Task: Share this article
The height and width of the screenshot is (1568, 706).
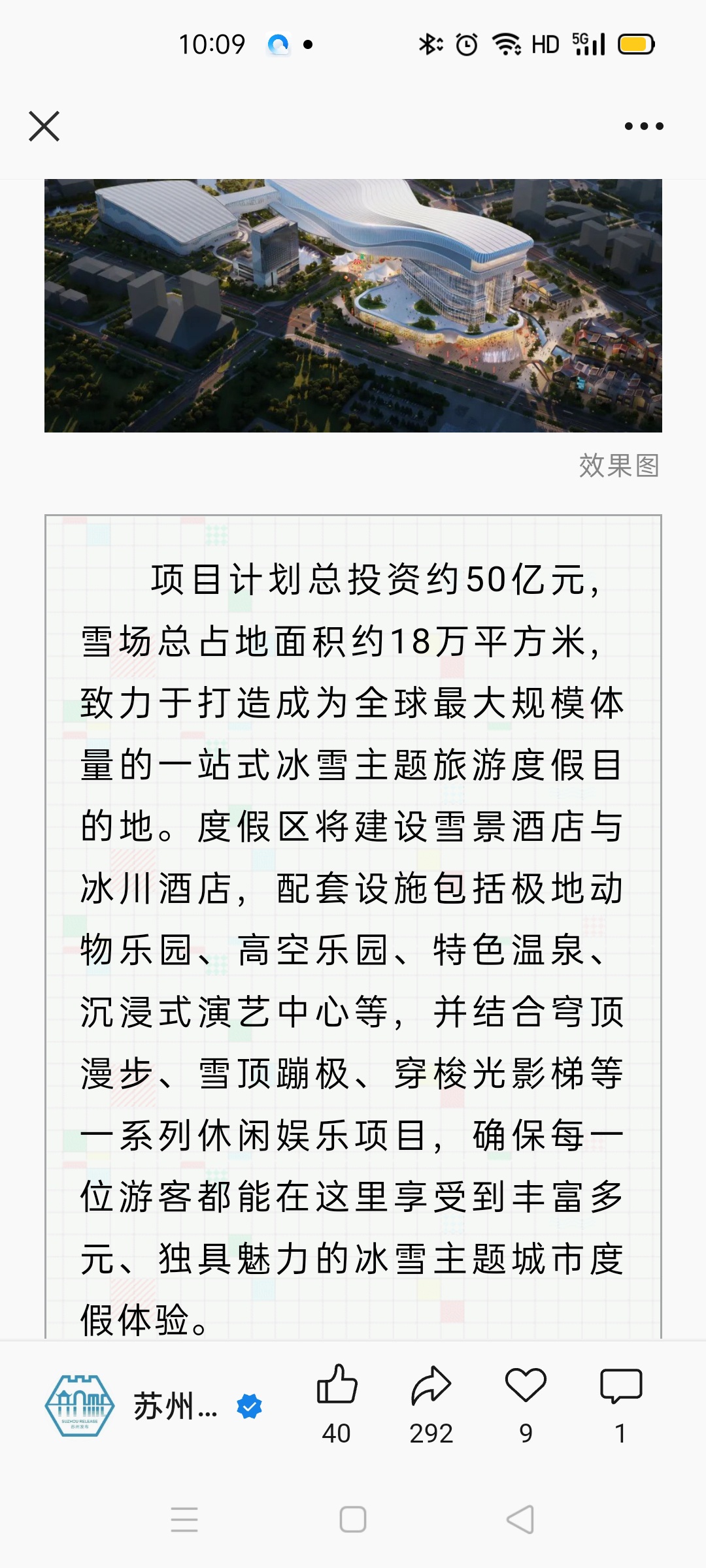Action: [431, 1385]
